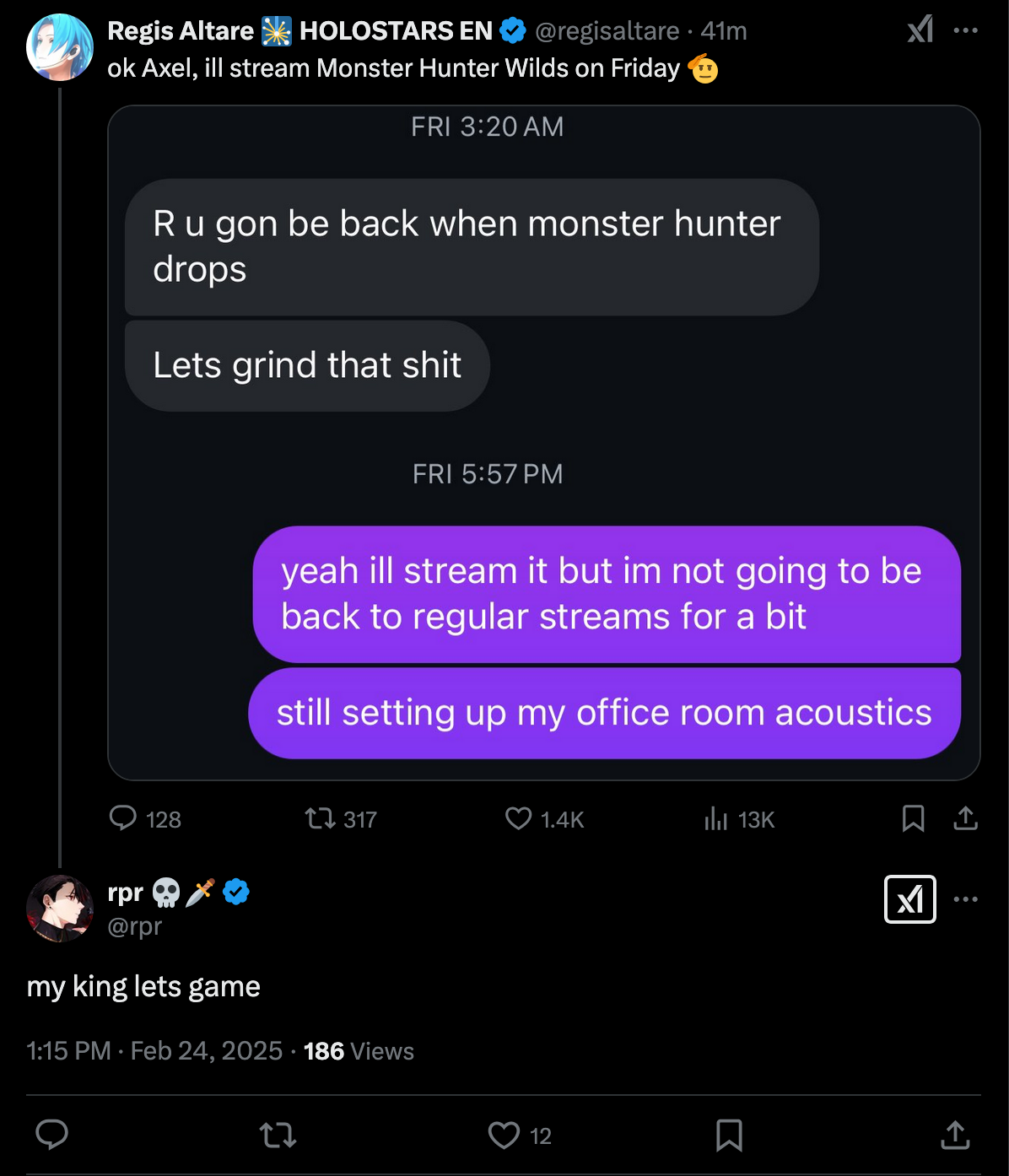Screen dimensions: 1009x1176
Task: Like Regis Altare's post with 1.4K likes
Action: (518, 818)
